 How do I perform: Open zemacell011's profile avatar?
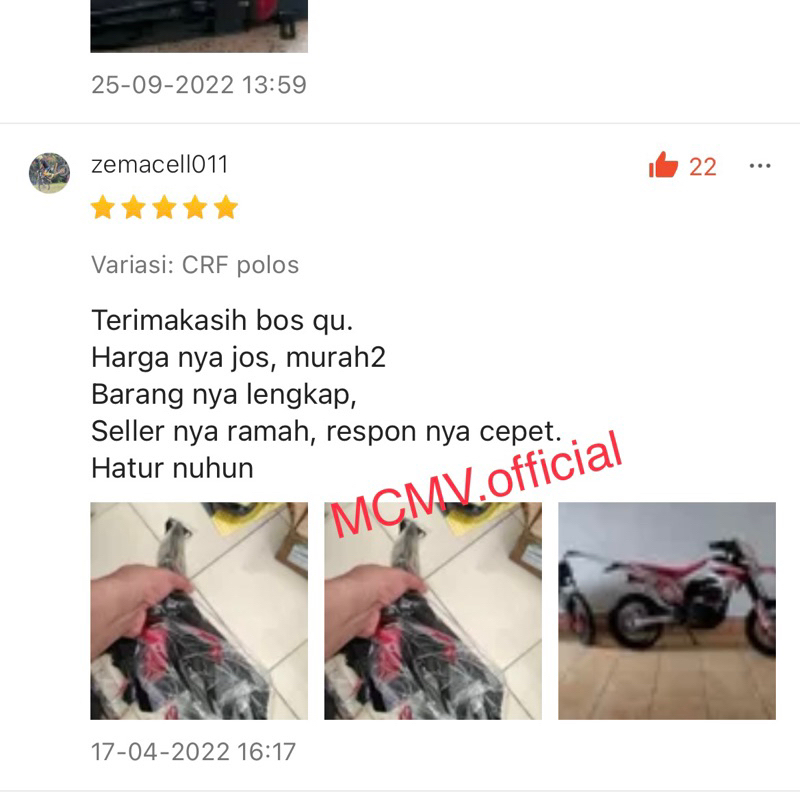pos(49,173)
